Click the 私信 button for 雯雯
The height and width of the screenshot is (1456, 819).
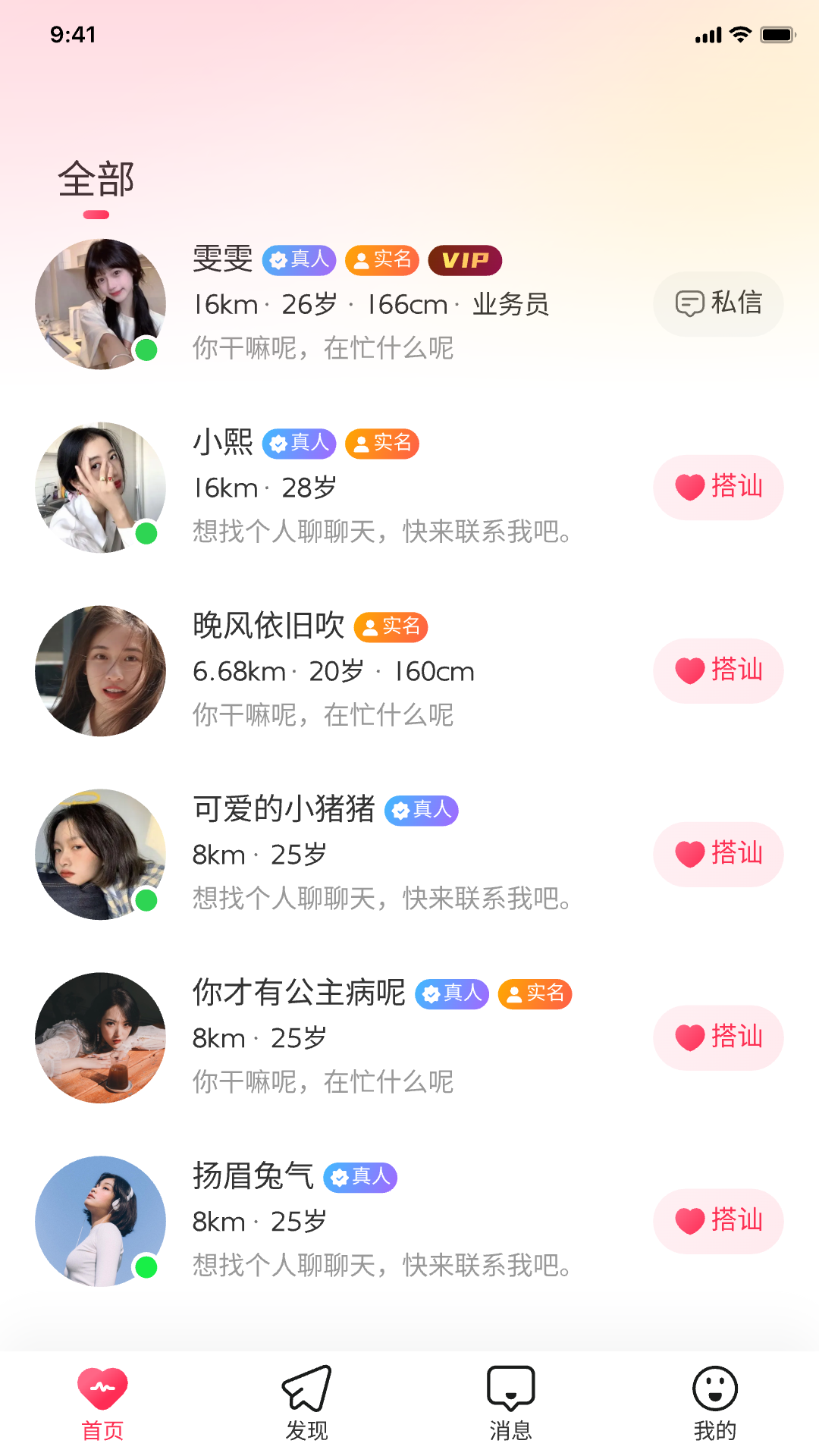coord(717,303)
